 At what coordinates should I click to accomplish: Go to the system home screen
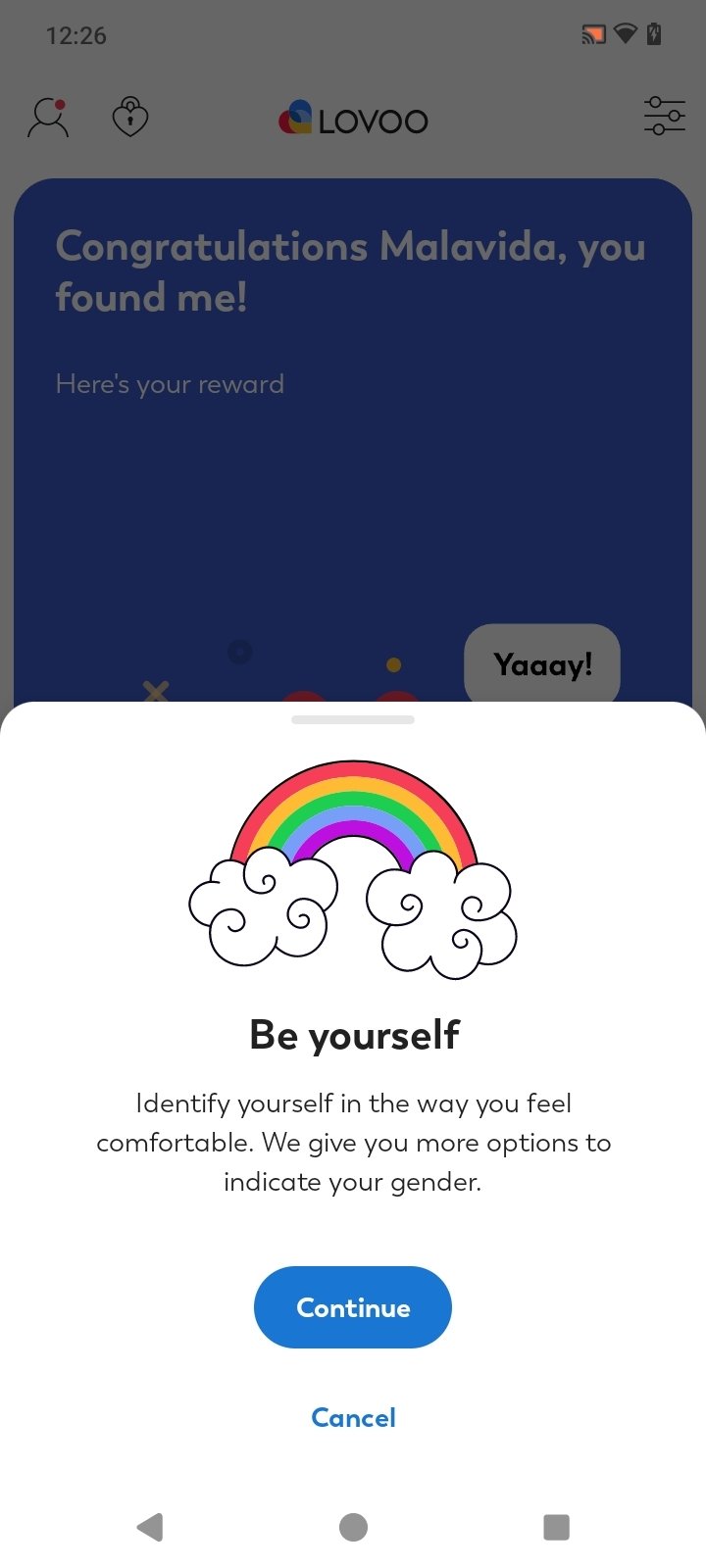[353, 1527]
